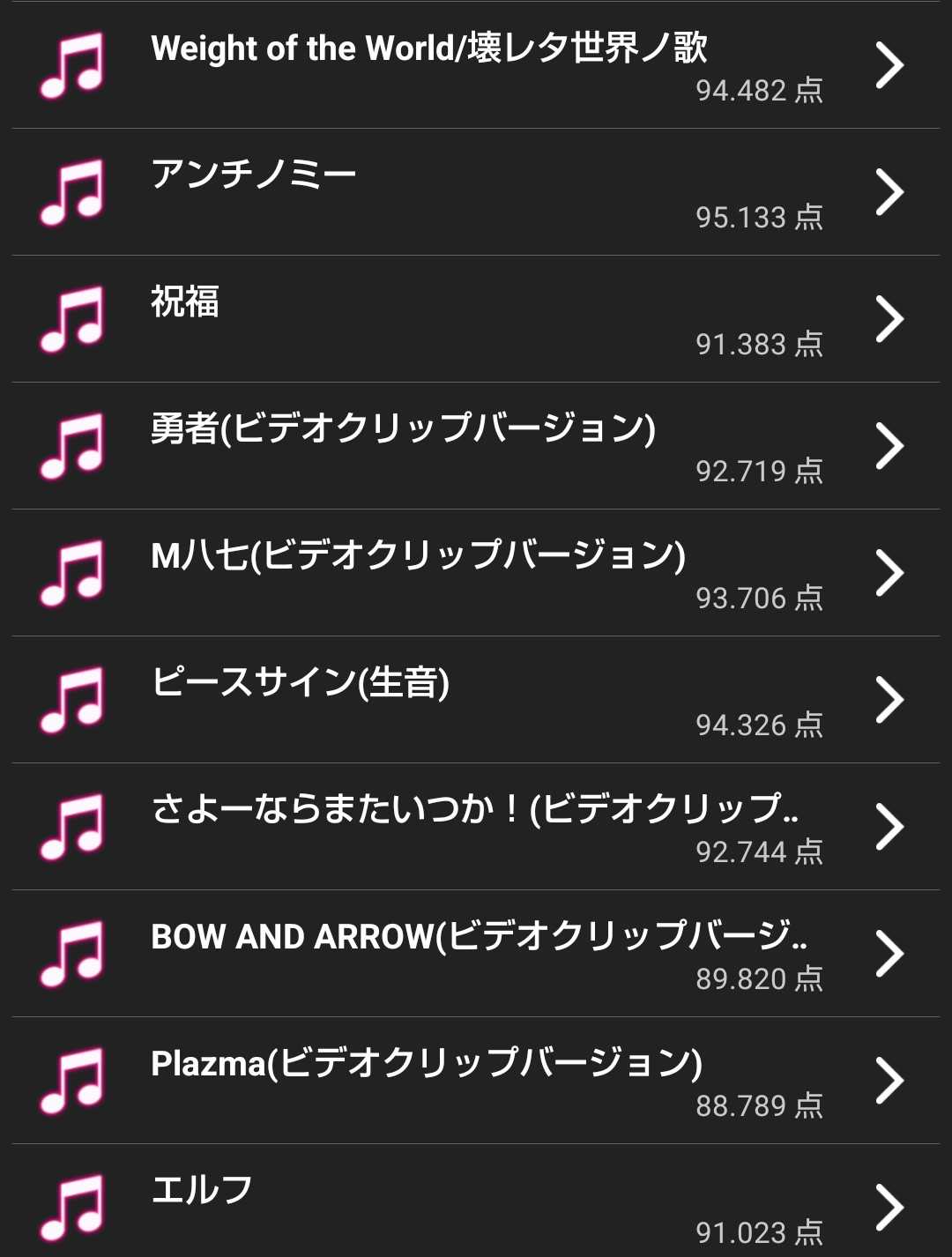This screenshot has height=1257, width=952.
Task: Tap the M八七(ビデオクリップバージョン) row
Action: (x=476, y=573)
